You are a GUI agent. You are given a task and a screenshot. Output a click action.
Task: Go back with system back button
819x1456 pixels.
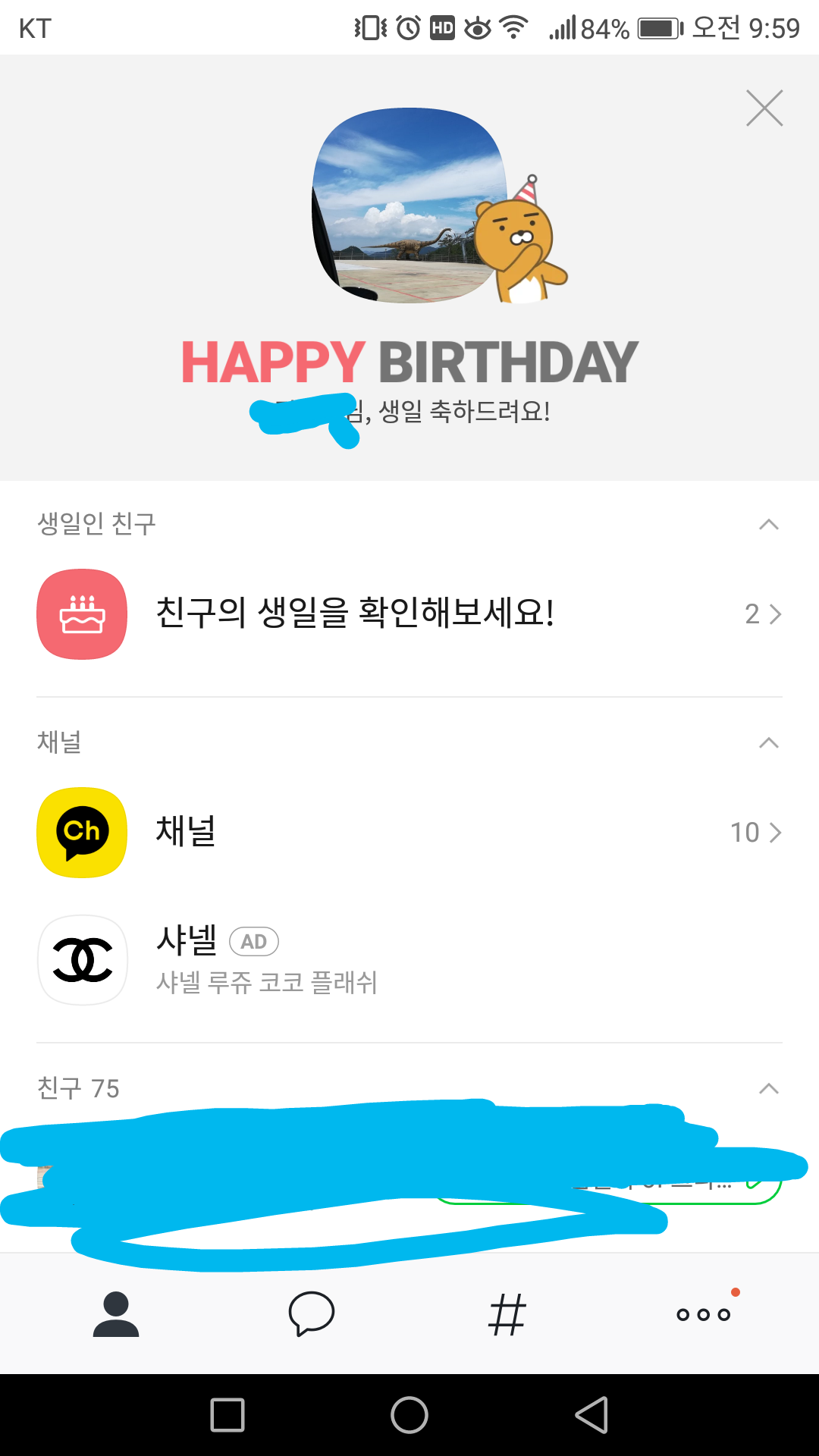click(592, 1415)
